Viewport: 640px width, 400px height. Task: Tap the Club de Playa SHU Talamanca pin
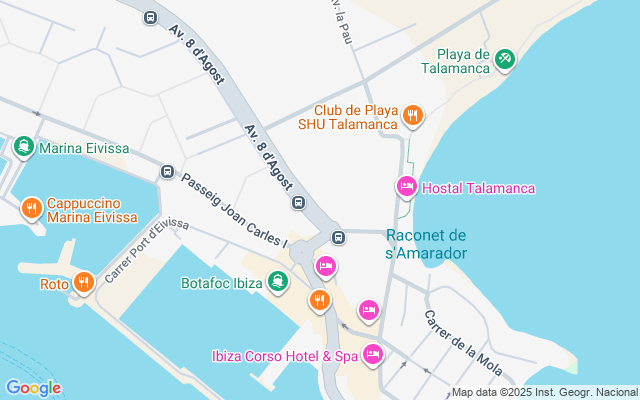(x=413, y=118)
